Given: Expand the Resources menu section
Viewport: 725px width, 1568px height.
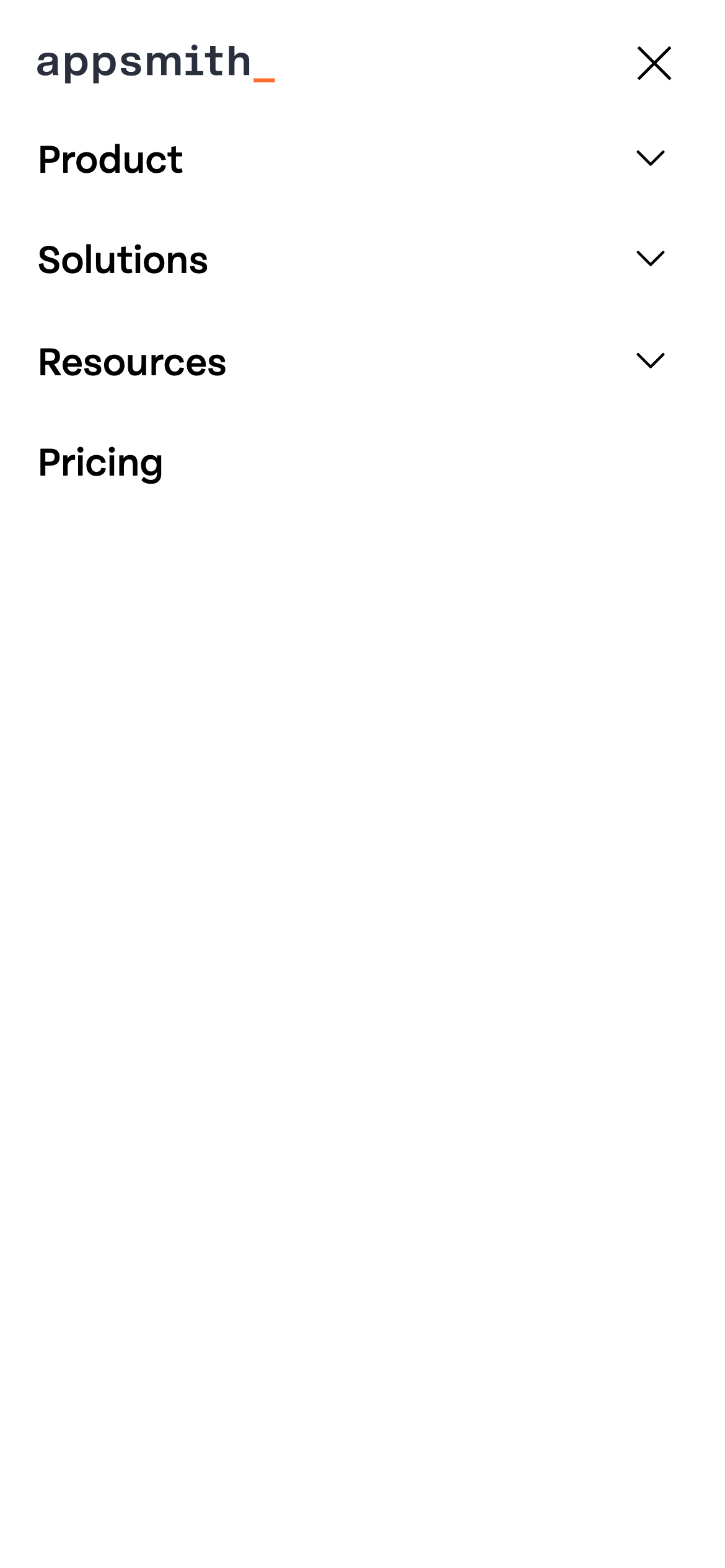Looking at the screenshot, I should pos(650,360).
